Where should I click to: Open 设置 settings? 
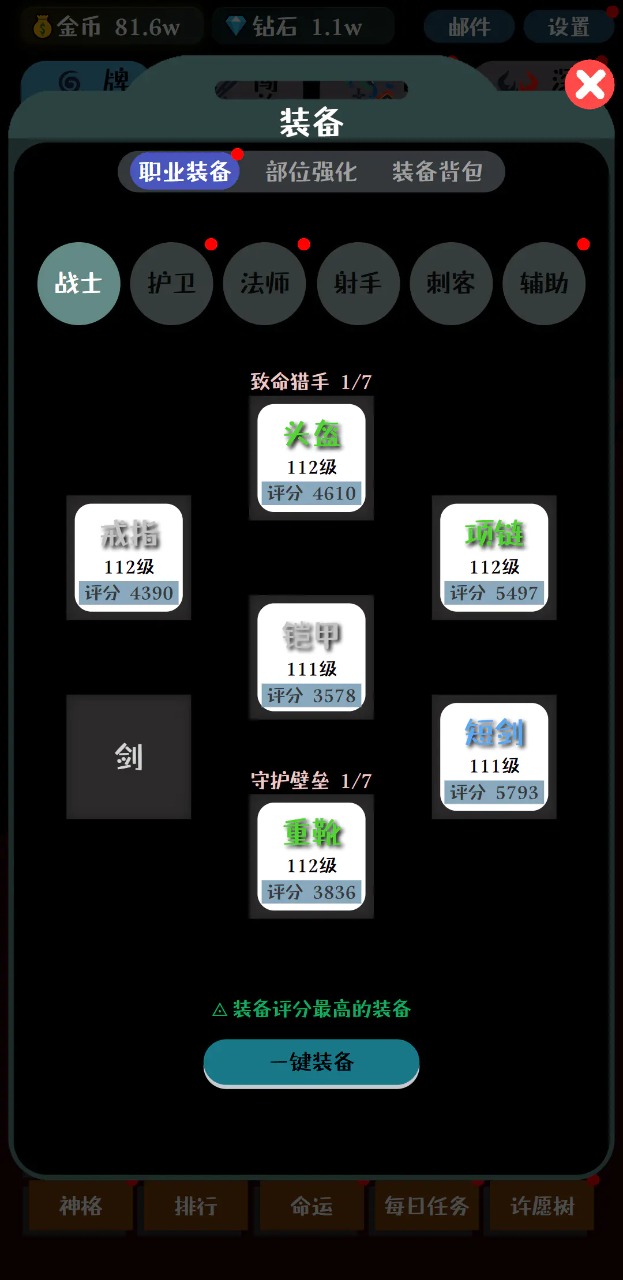[x=569, y=27]
